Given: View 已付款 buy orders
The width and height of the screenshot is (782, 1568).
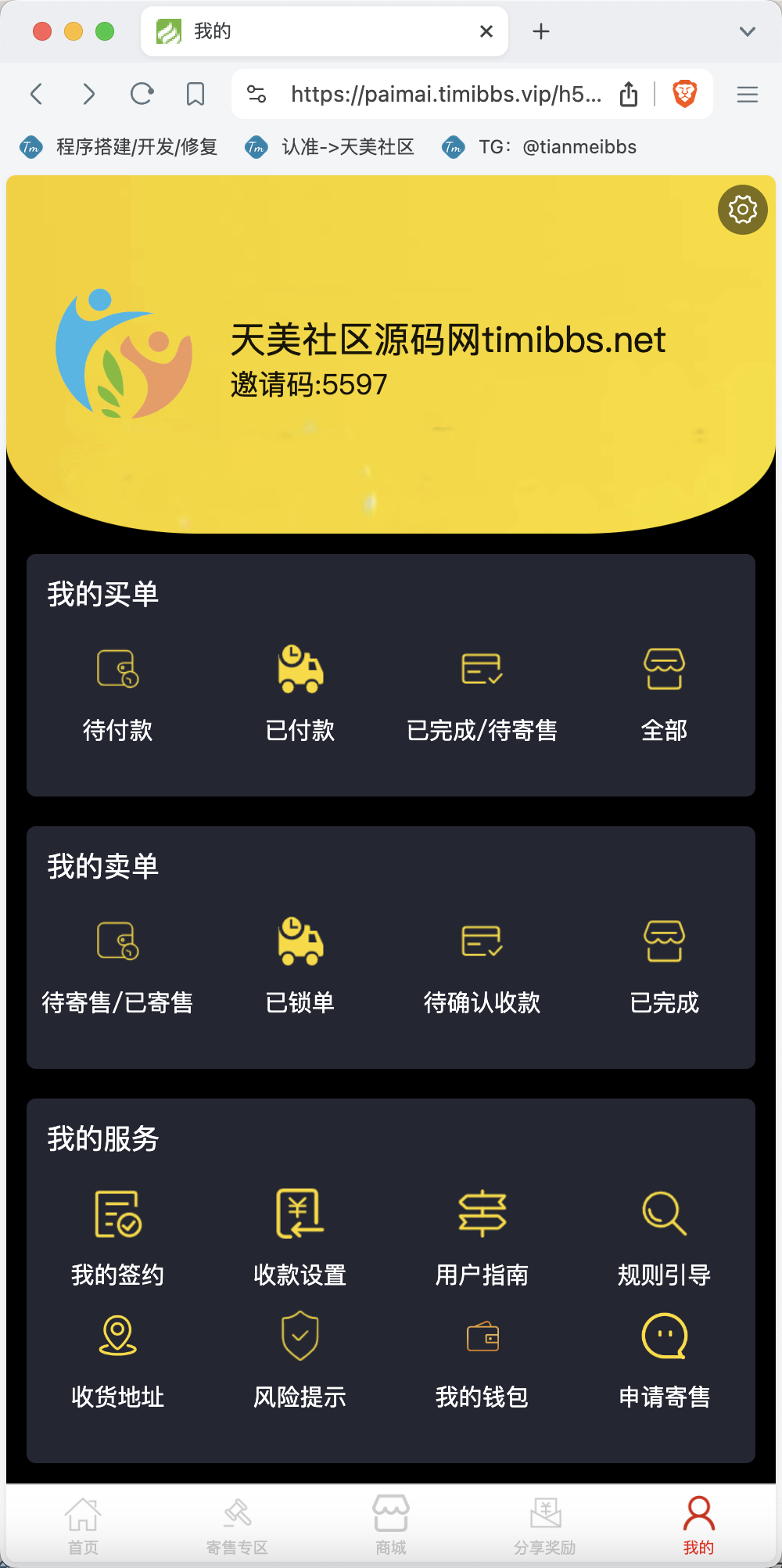Looking at the screenshot, I should pyautogui.click(x=300, y=690).
